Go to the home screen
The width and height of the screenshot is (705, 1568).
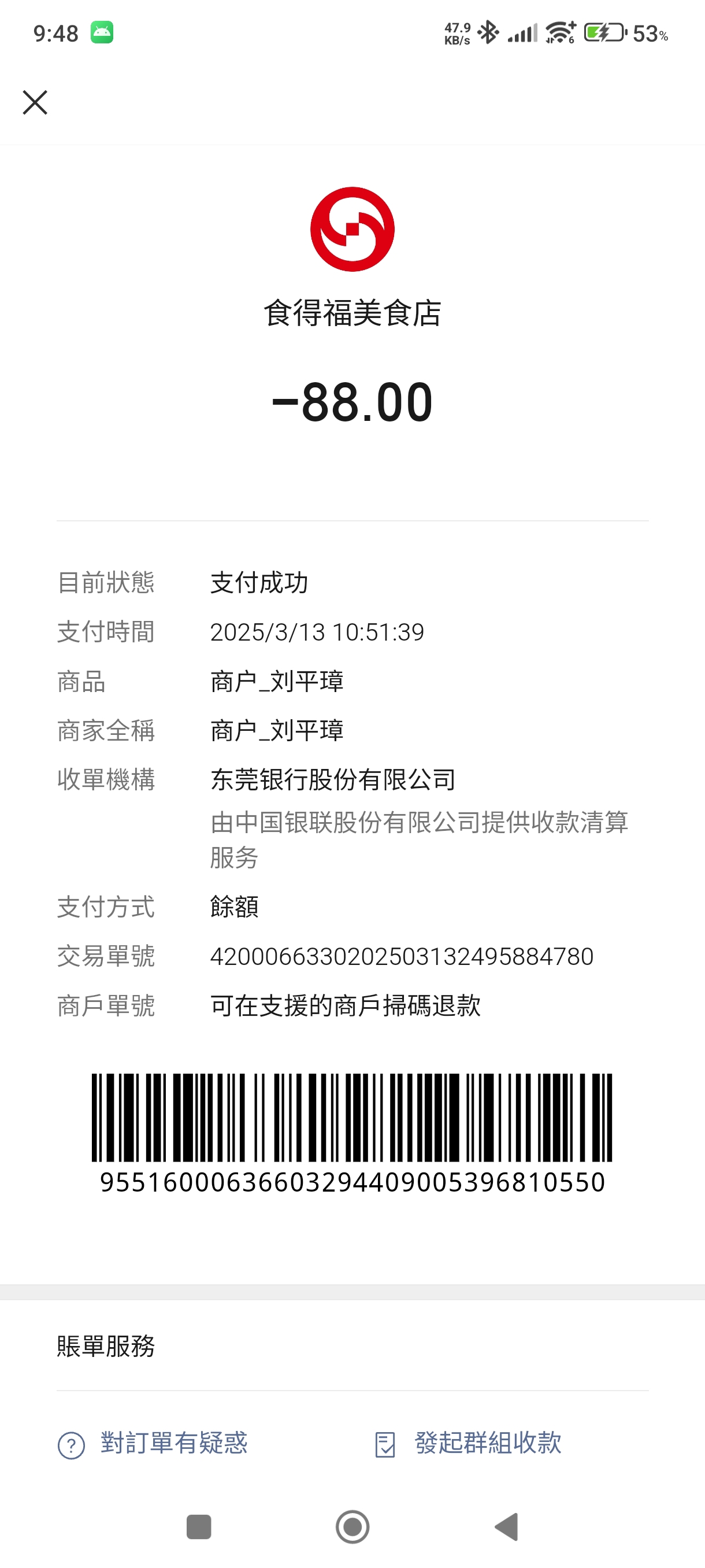pos(353,1526)
